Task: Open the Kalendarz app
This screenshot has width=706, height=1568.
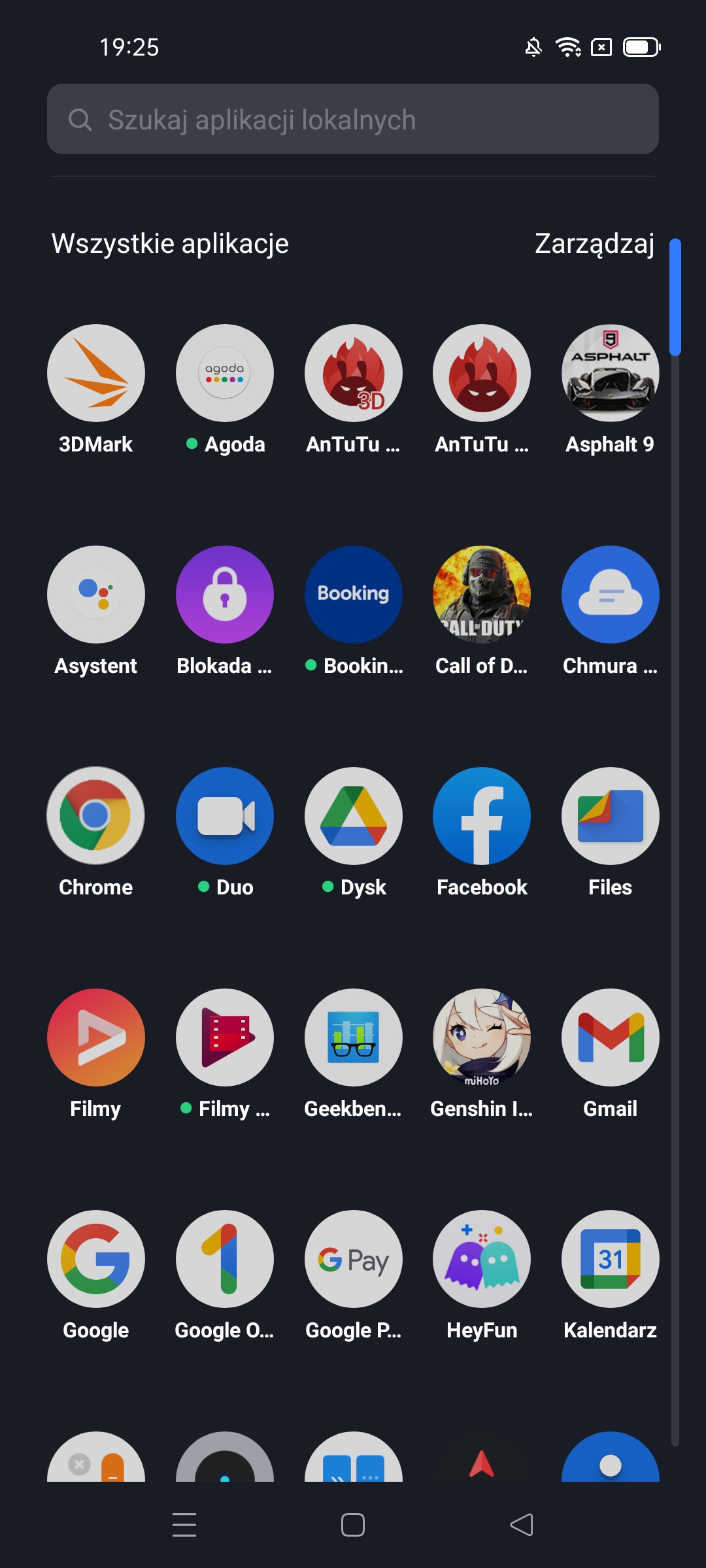Action: coord(610,1259)
